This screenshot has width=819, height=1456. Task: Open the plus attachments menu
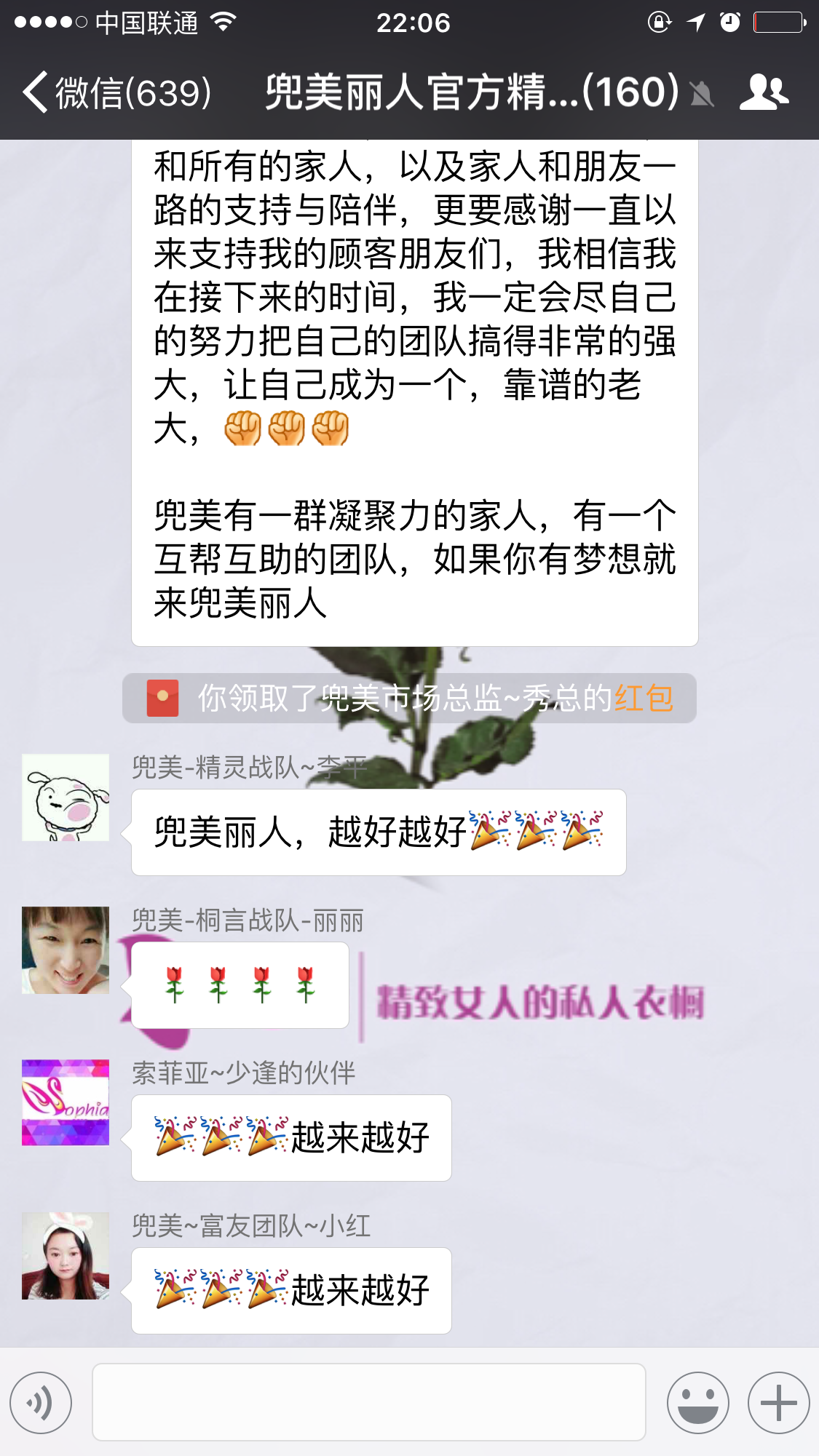point(778,1402)
